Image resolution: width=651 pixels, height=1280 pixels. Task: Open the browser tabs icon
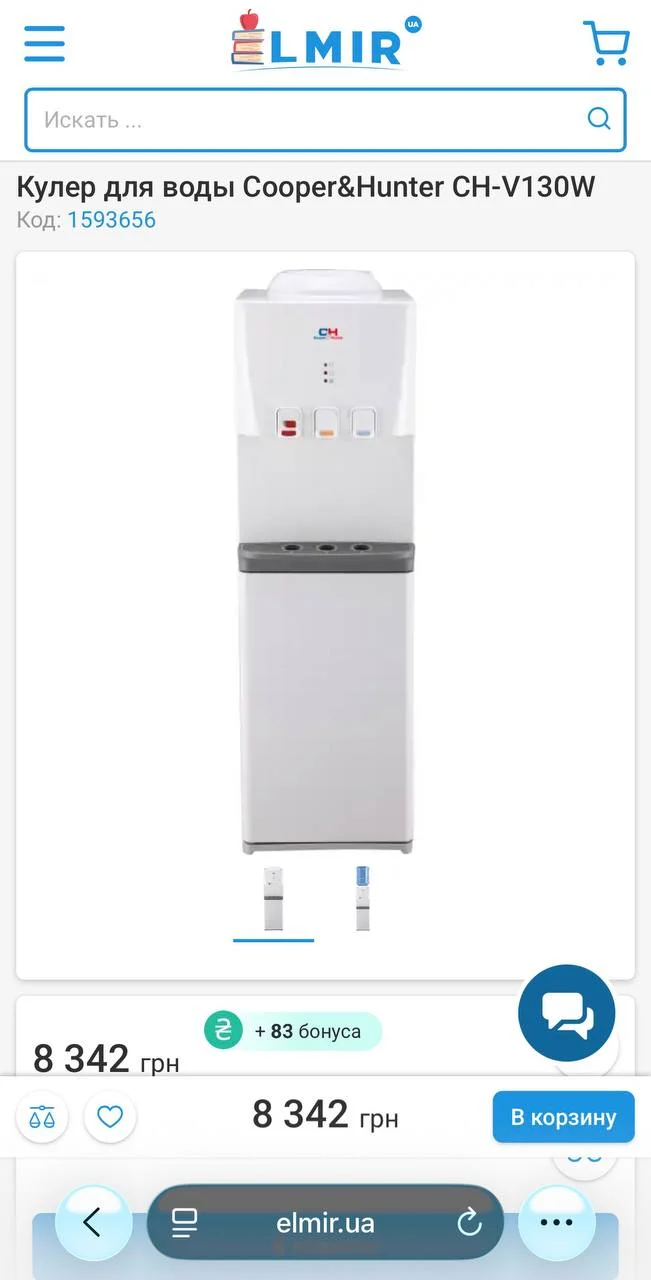click(x=184, y=1222)
